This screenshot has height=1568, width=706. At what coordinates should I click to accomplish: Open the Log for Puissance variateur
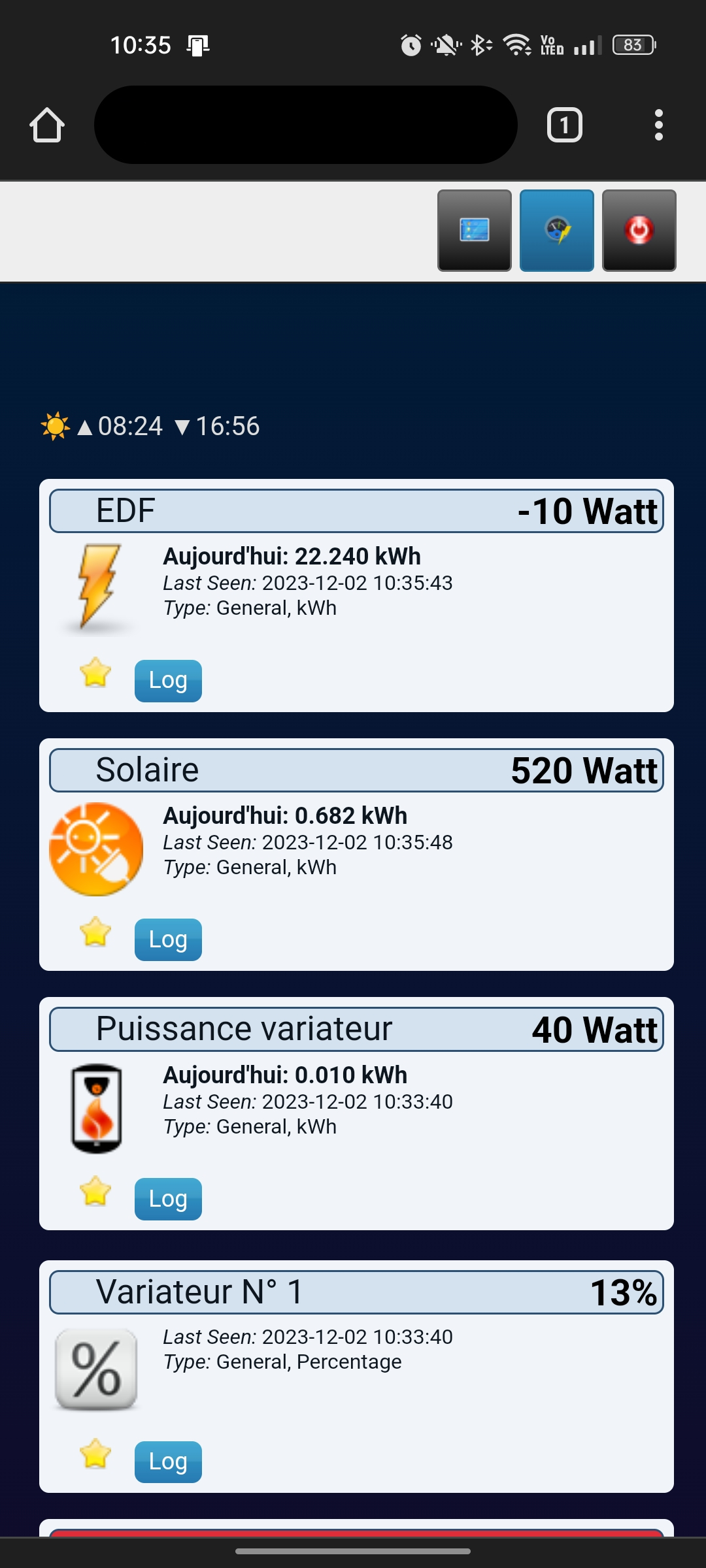pos(168,1199)
